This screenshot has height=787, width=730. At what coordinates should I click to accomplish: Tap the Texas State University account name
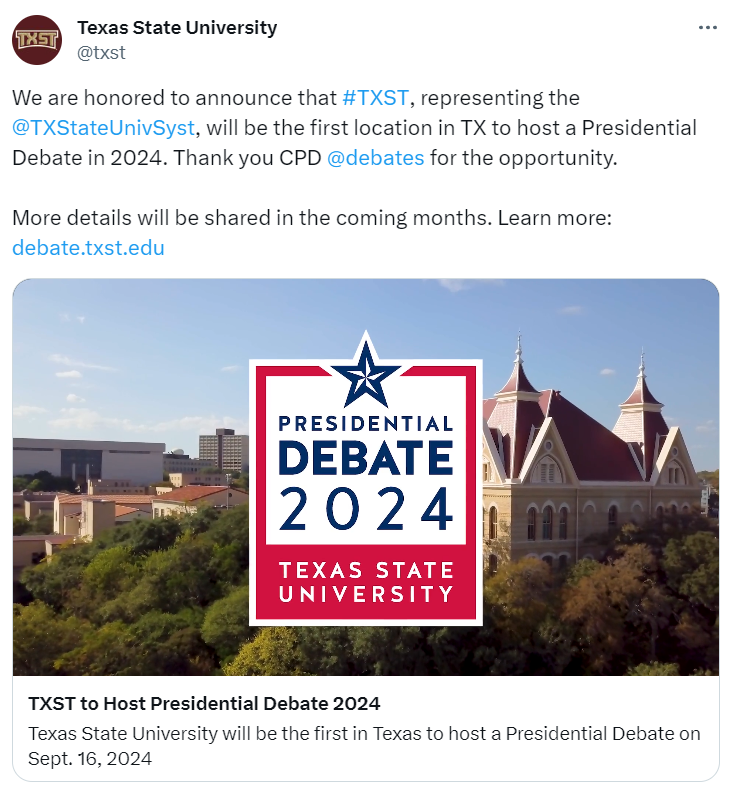click(x=177, y=28)
